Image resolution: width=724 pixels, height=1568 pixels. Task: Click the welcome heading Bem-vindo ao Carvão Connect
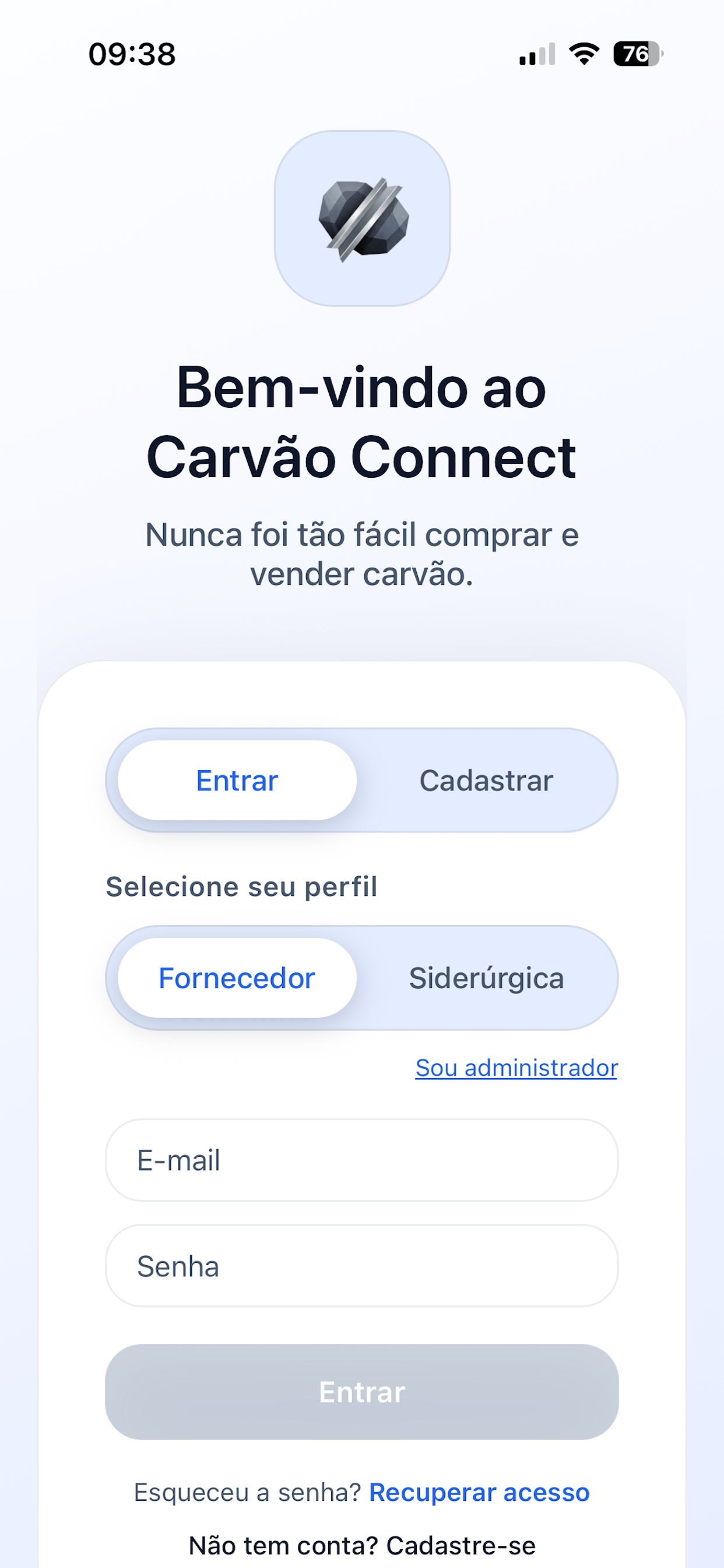(x=362, y=423)
